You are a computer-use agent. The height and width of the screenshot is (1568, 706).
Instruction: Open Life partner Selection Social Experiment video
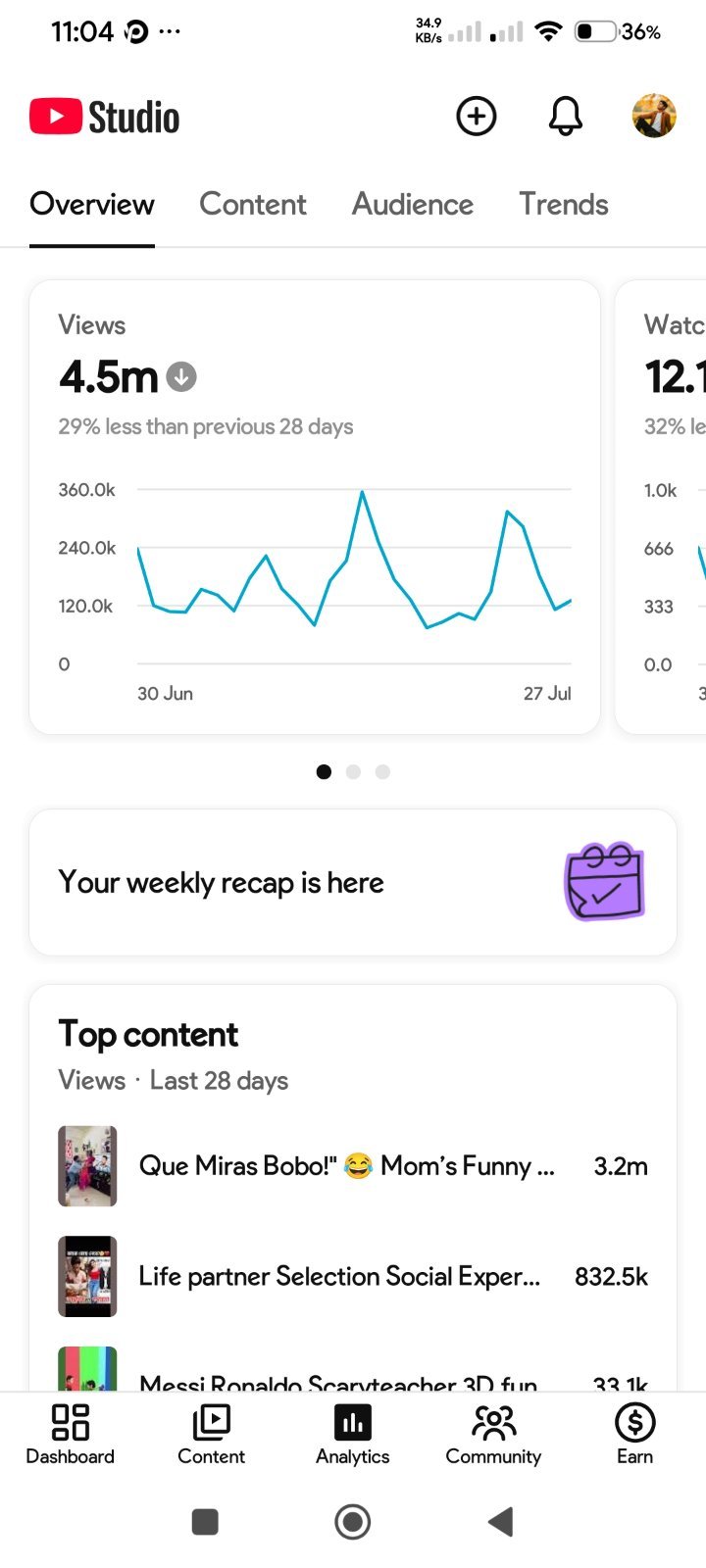(353, 1276)
